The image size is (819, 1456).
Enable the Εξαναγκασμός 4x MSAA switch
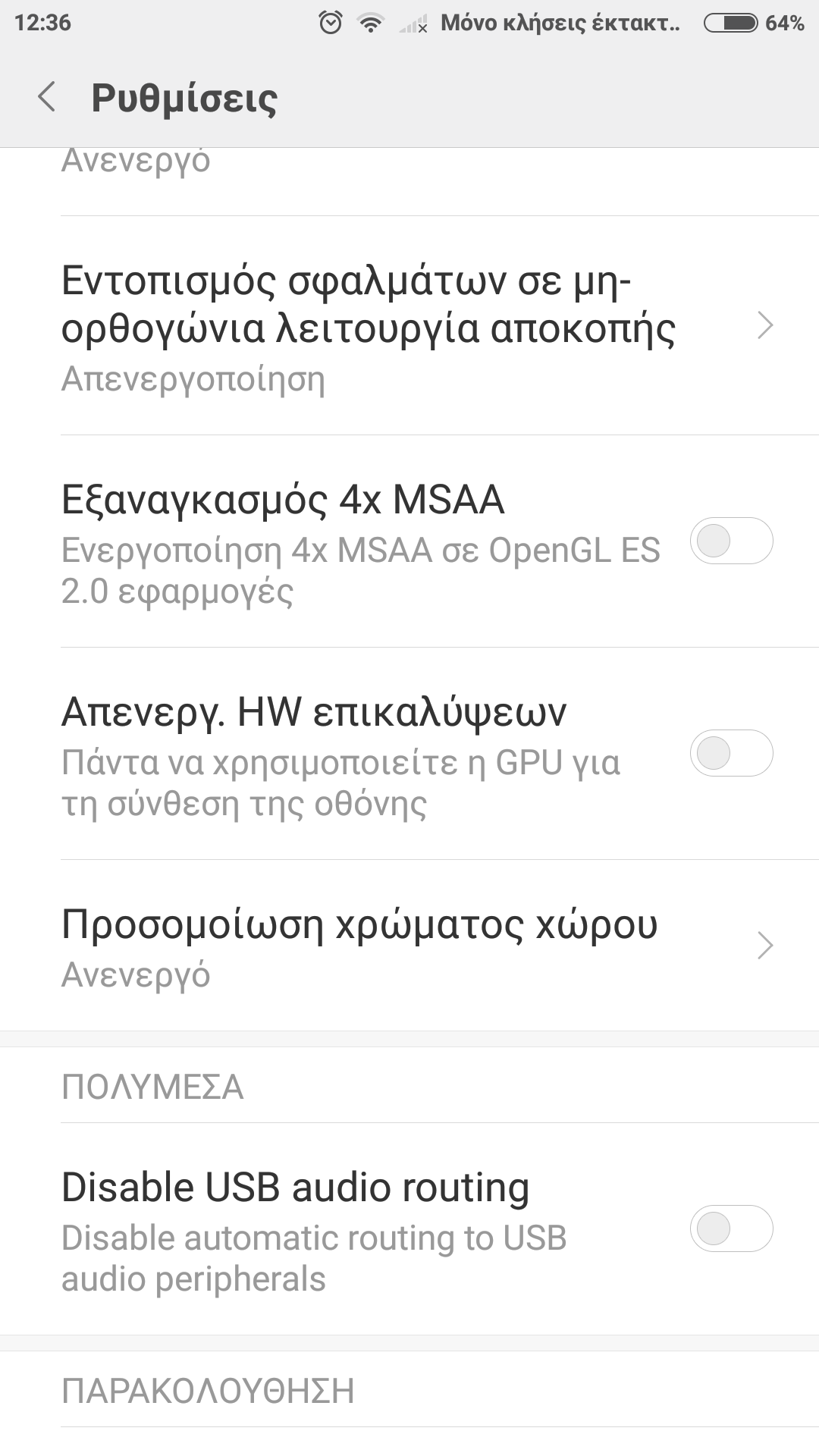tap(730, 541)
